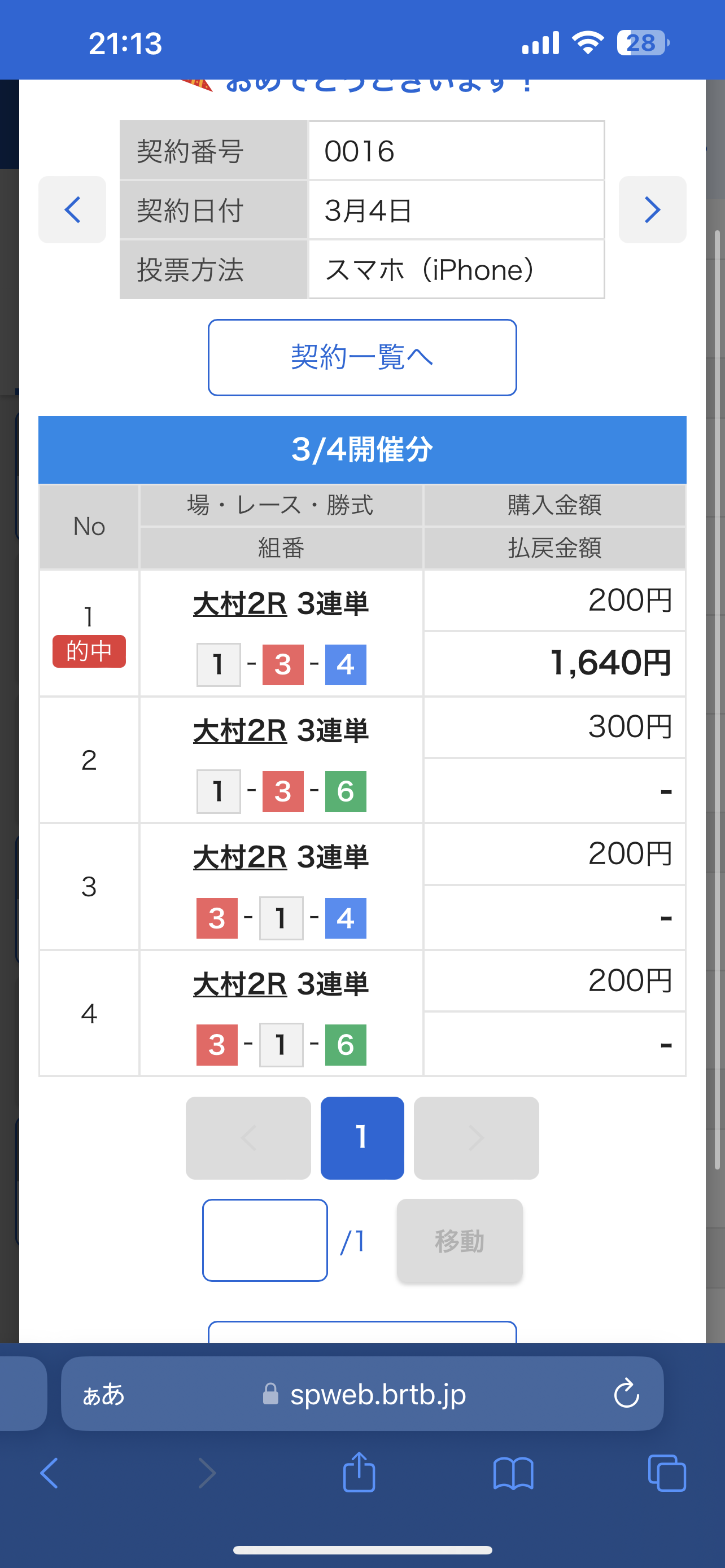Open the ぁあ reader and text options

pos(103,1394)
